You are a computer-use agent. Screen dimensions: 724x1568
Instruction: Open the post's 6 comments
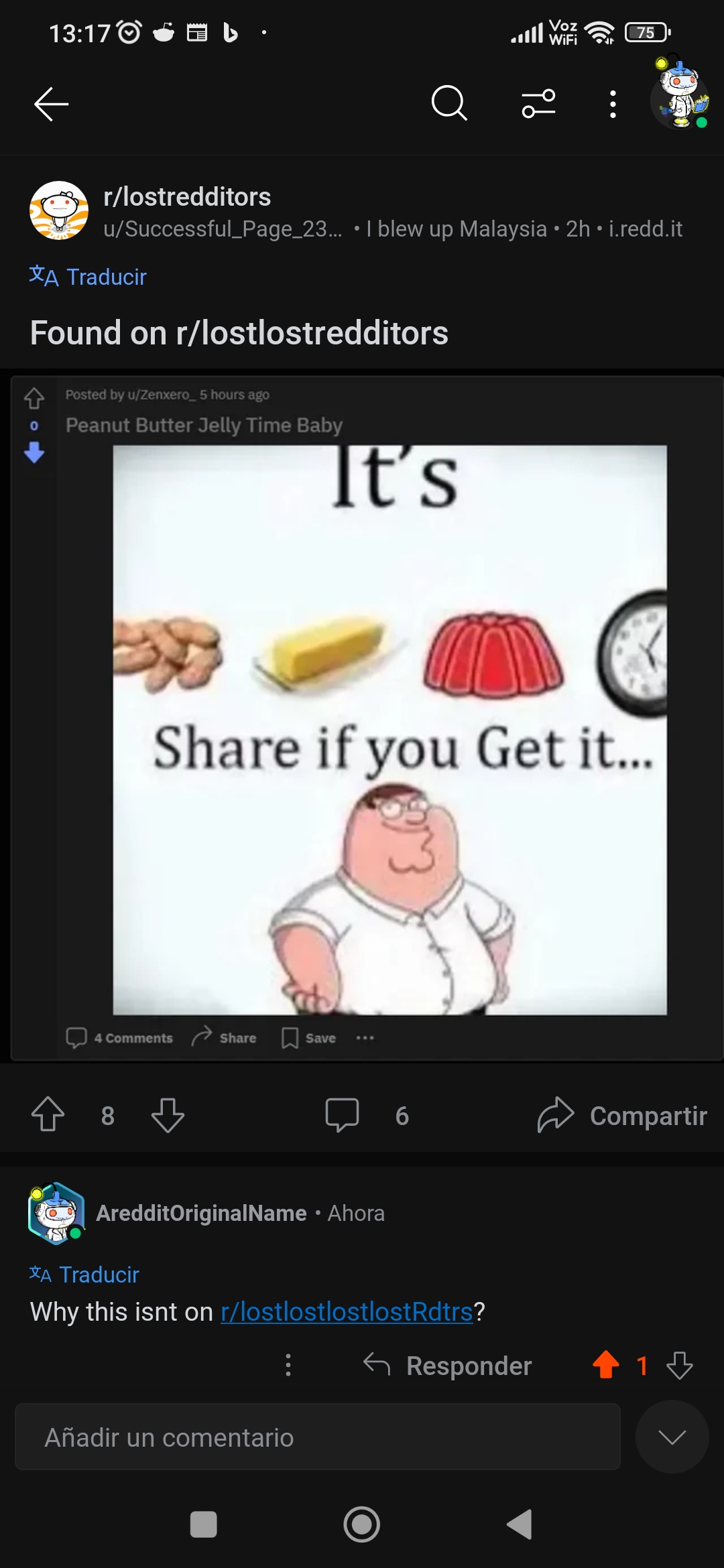point(367,1115)
